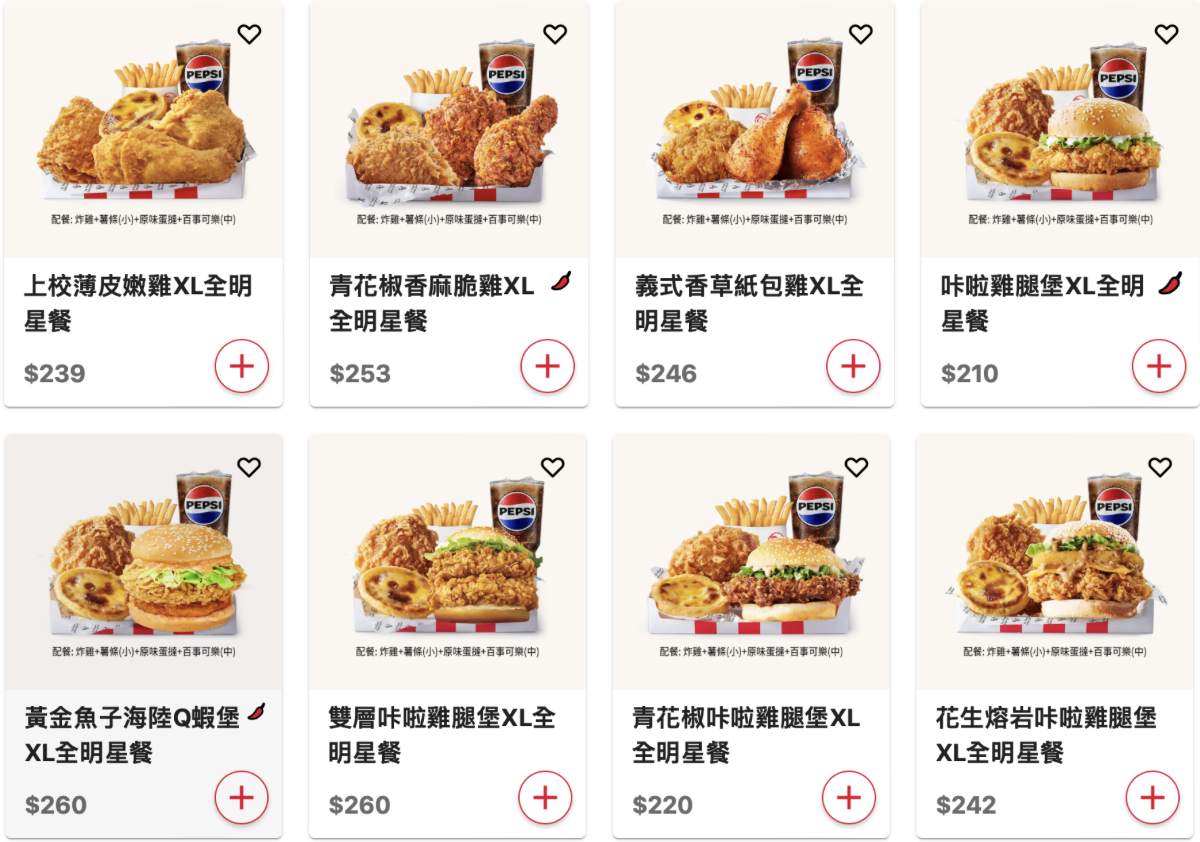Add 雙層咔啦雞腿堡XL全明星餐 to cart
Image resolution: width=1200 pixels, height=842 pixels.
coord(545,797)
